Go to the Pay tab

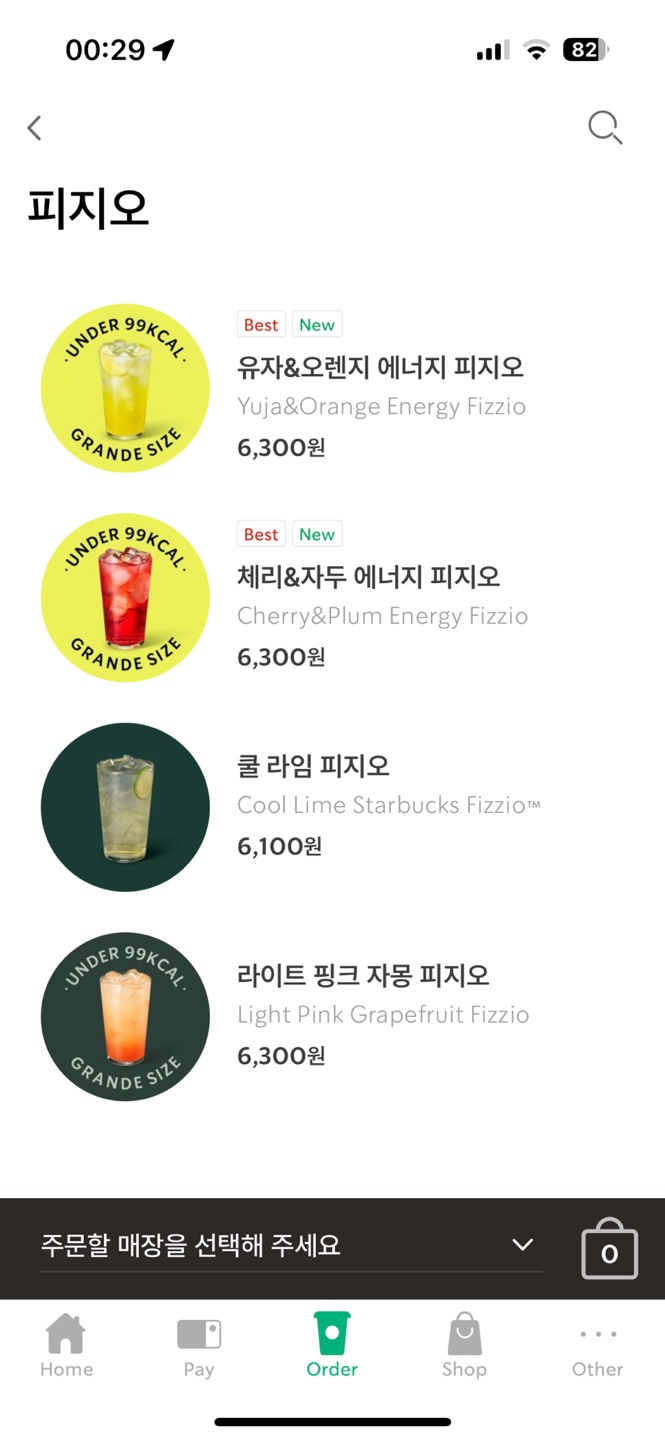click(x=199, y=1345)
